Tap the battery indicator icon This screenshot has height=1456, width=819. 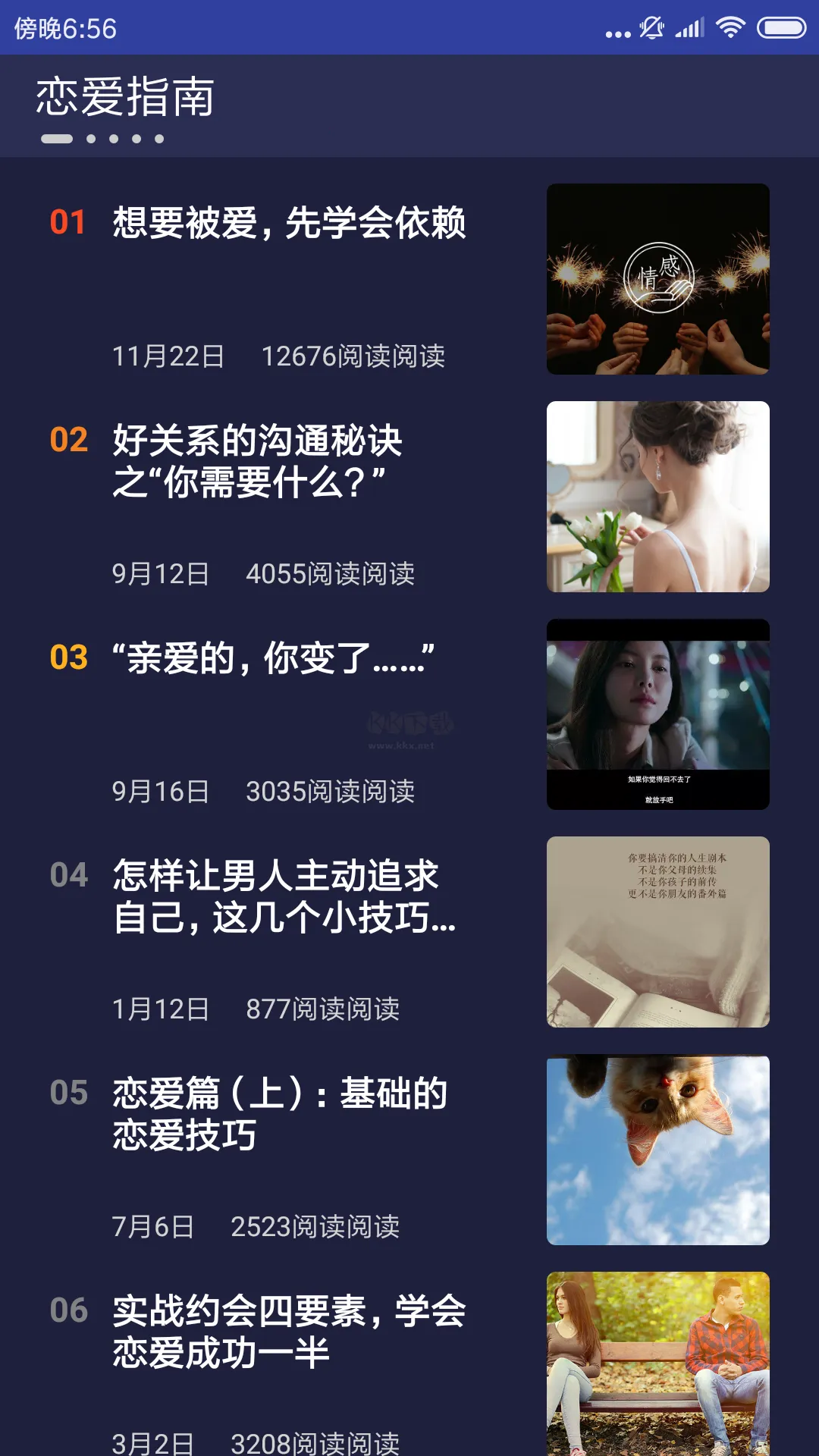780,27
